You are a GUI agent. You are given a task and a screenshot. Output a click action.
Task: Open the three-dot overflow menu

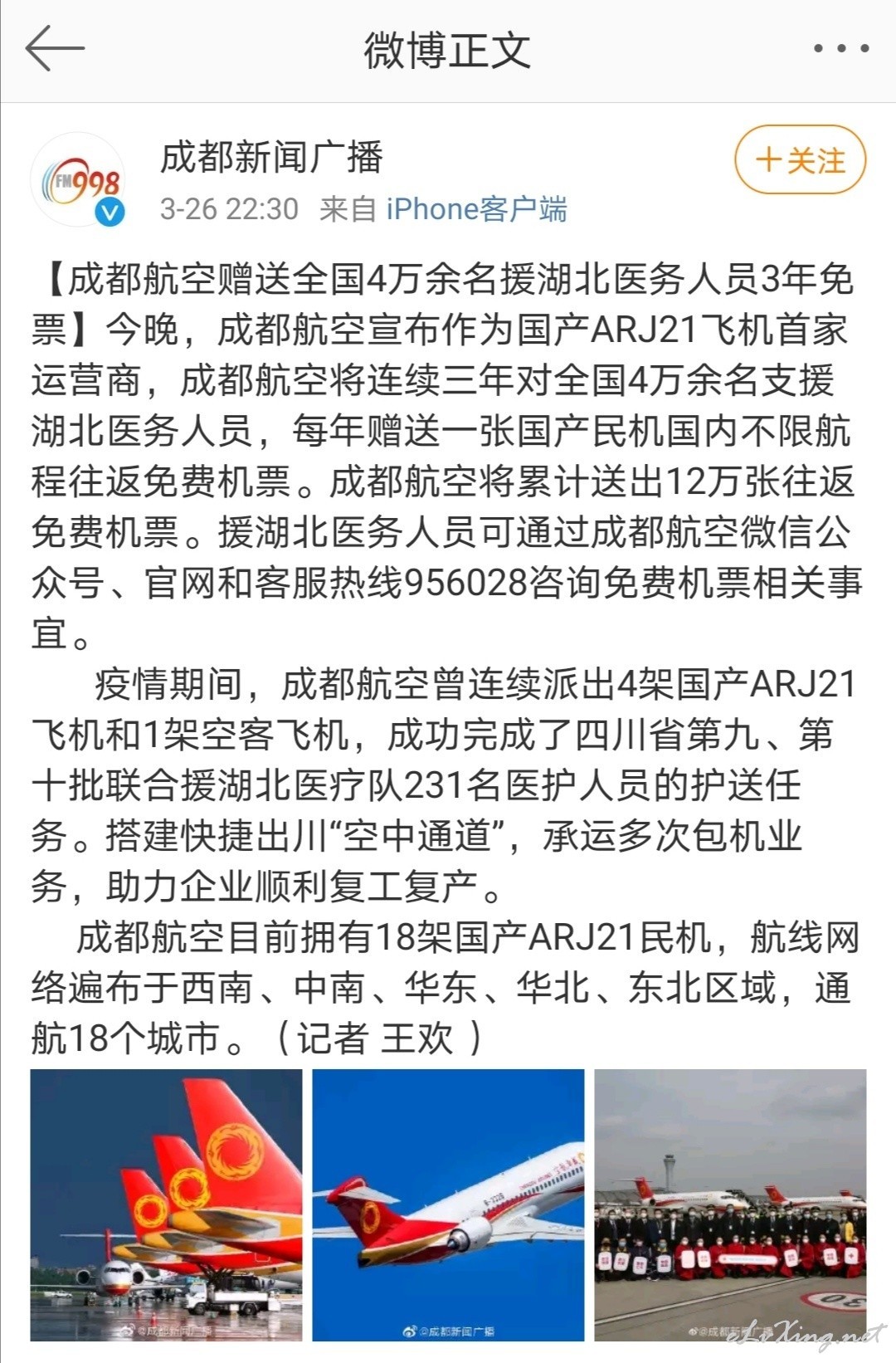pyautogui.click(x=840, y=48)
